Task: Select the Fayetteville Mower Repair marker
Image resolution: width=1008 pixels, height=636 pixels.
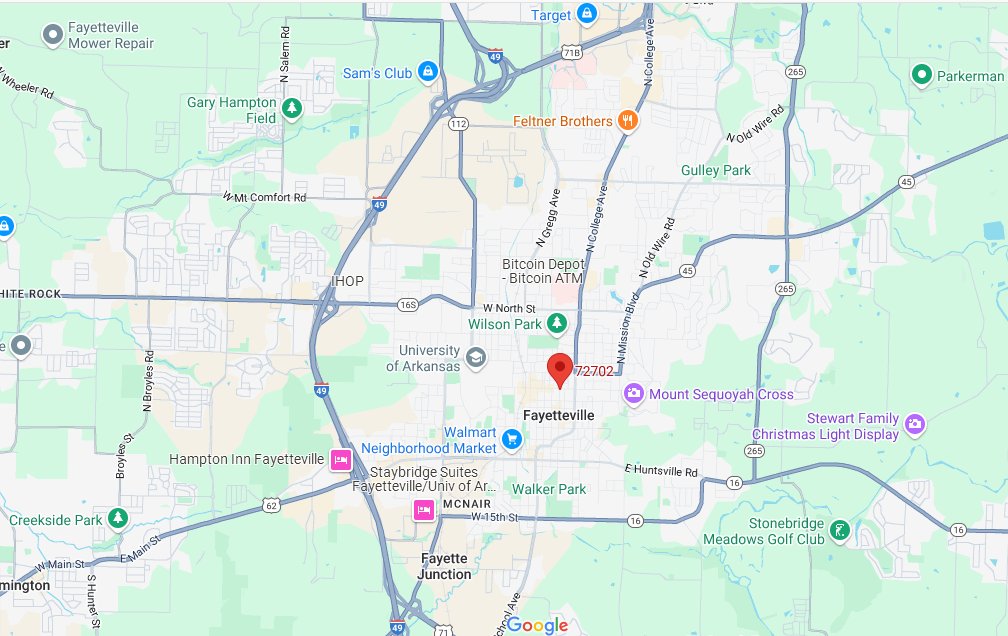Action: click(52, 36)
